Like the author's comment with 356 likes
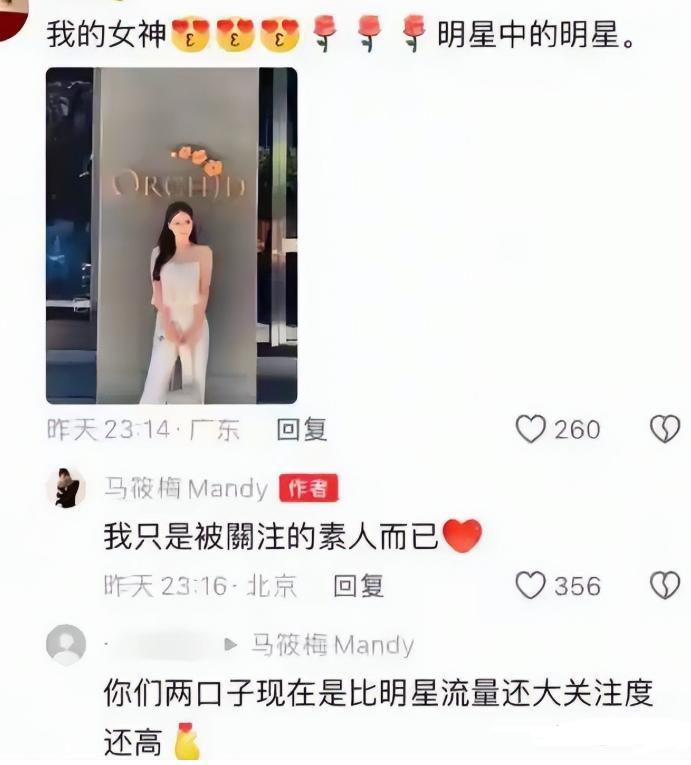Image resolution: width=691 pixels, height=765 pixels. click(x=531, y=586)
